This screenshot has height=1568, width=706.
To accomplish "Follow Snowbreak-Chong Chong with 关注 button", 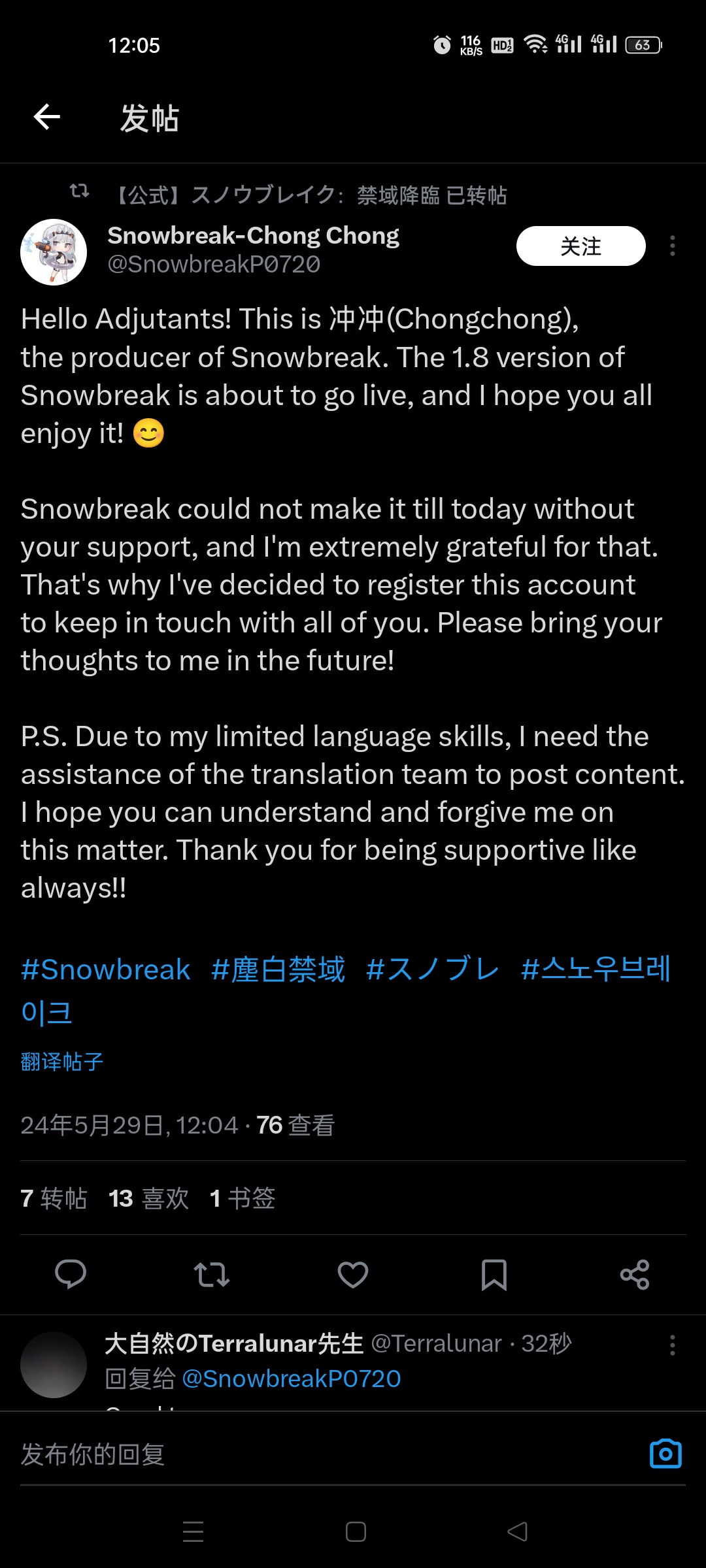I will click(580, 246).
